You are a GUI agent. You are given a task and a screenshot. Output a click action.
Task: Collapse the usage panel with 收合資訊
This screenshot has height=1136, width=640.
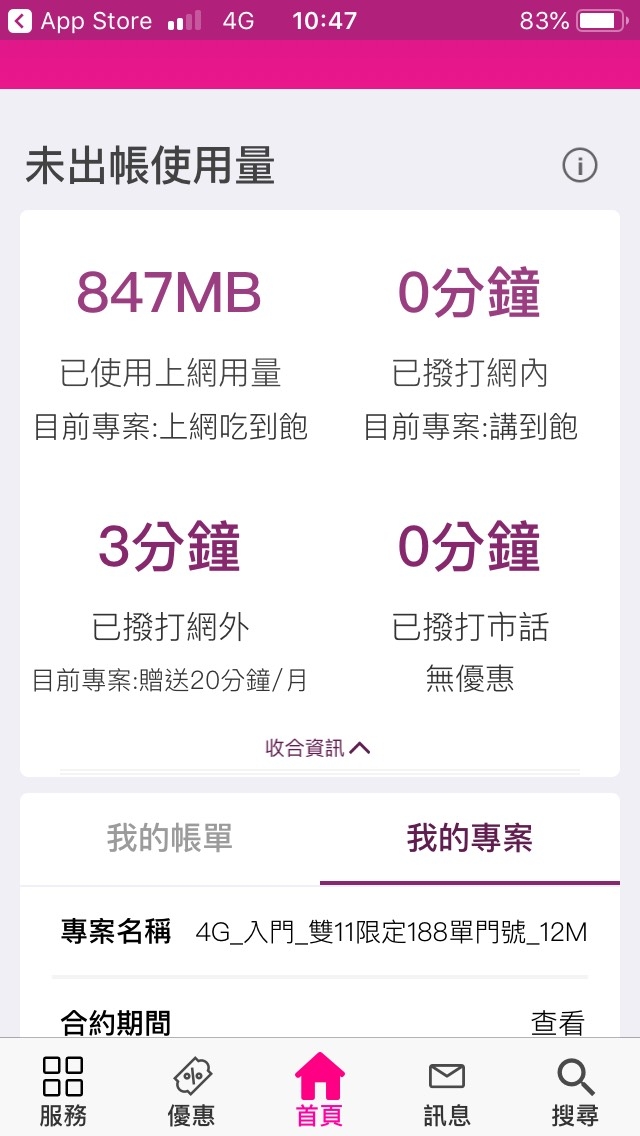tap(318, 747)
